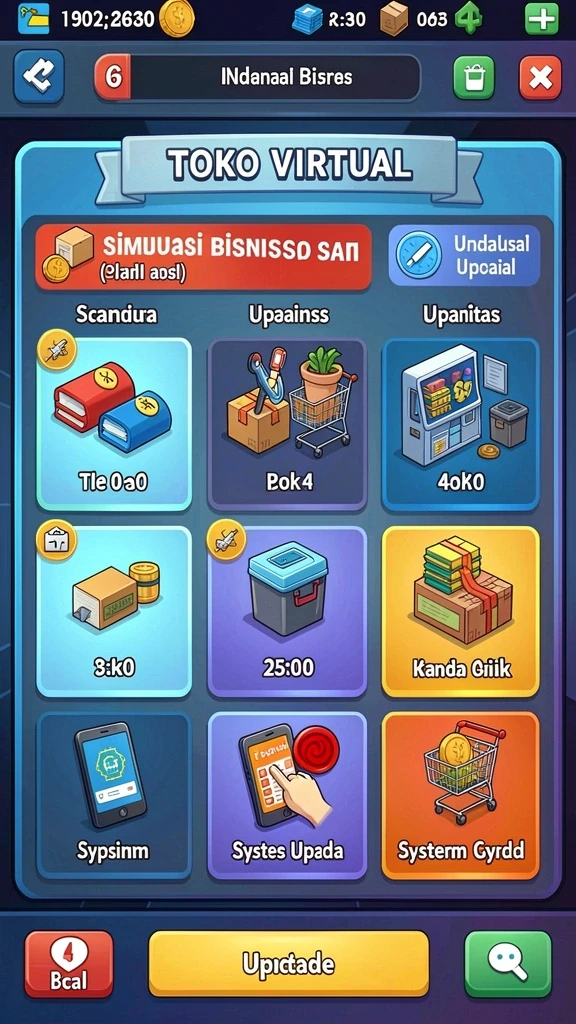Select the Pok4 cart and box item
Screen dimensions: 576x1024
pos(287,423)
